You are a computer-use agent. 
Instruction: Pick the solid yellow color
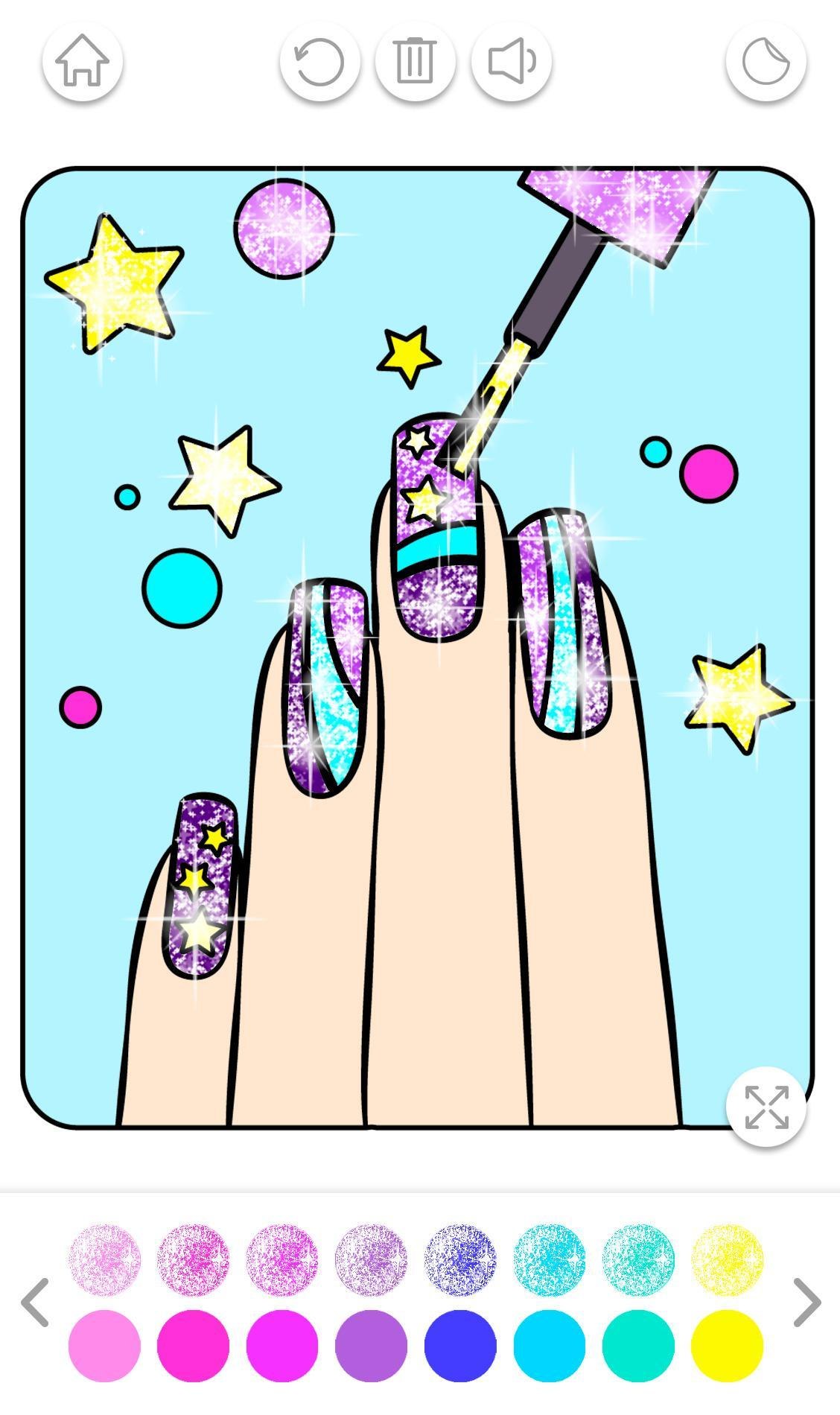[727, 1346]
